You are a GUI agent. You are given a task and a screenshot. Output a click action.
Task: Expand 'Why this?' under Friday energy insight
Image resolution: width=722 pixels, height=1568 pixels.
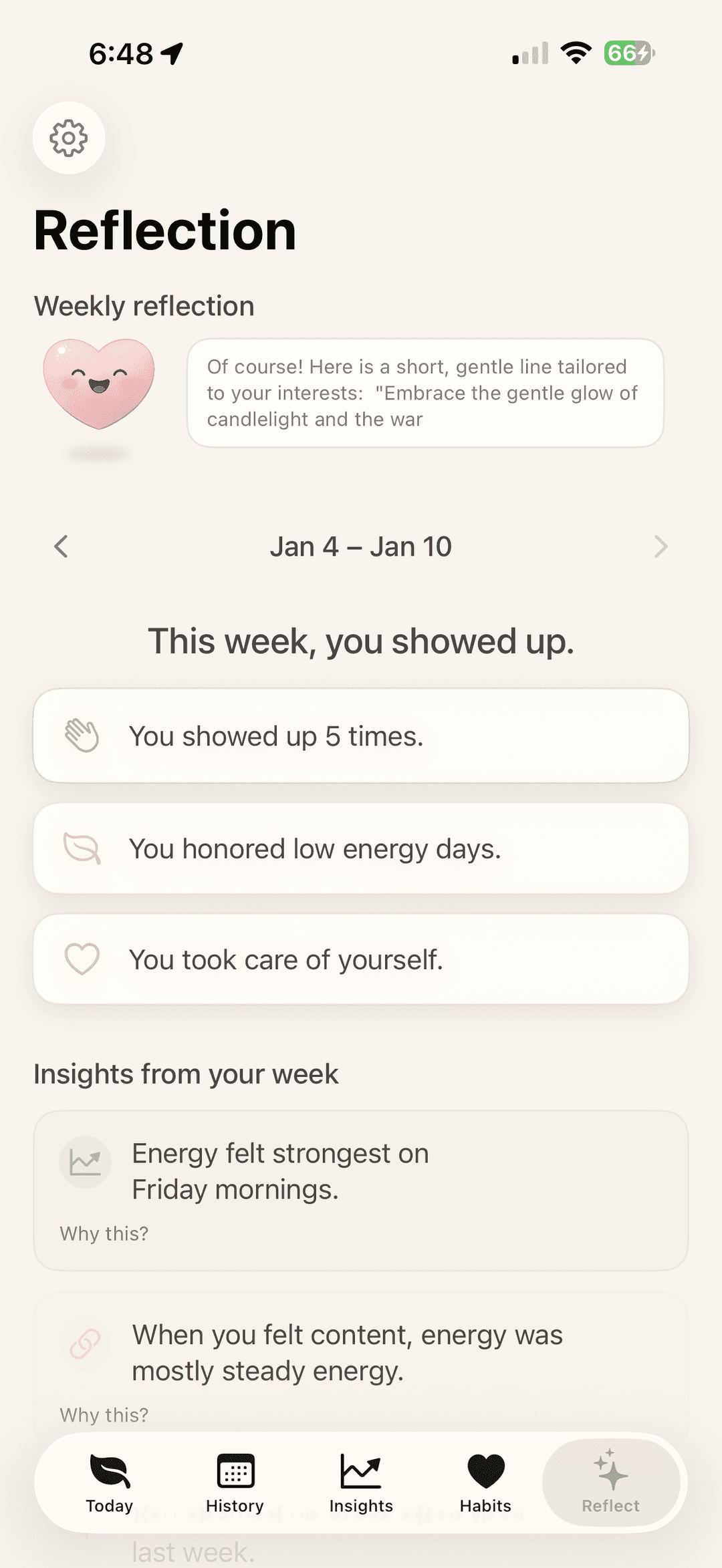(x=104, y=1233)
